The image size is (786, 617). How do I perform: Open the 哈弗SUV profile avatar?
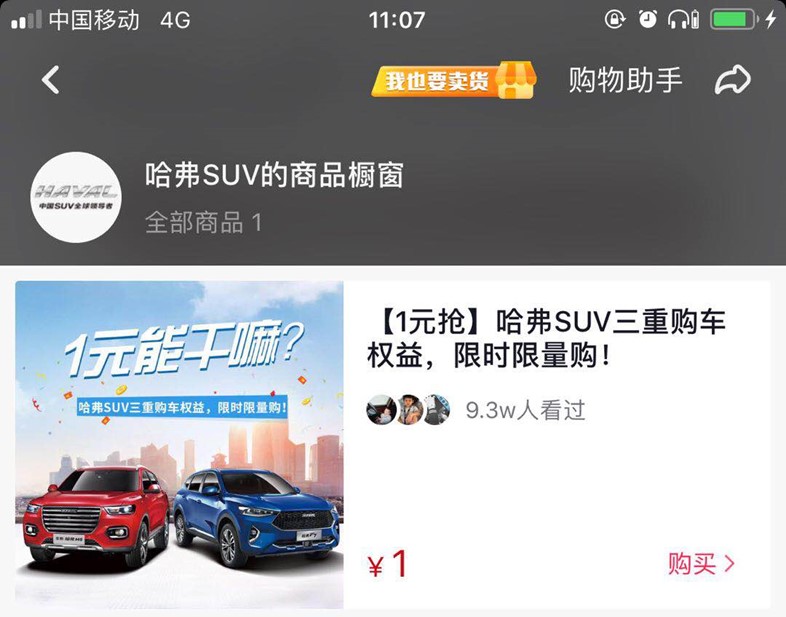[x=77, y=197]
